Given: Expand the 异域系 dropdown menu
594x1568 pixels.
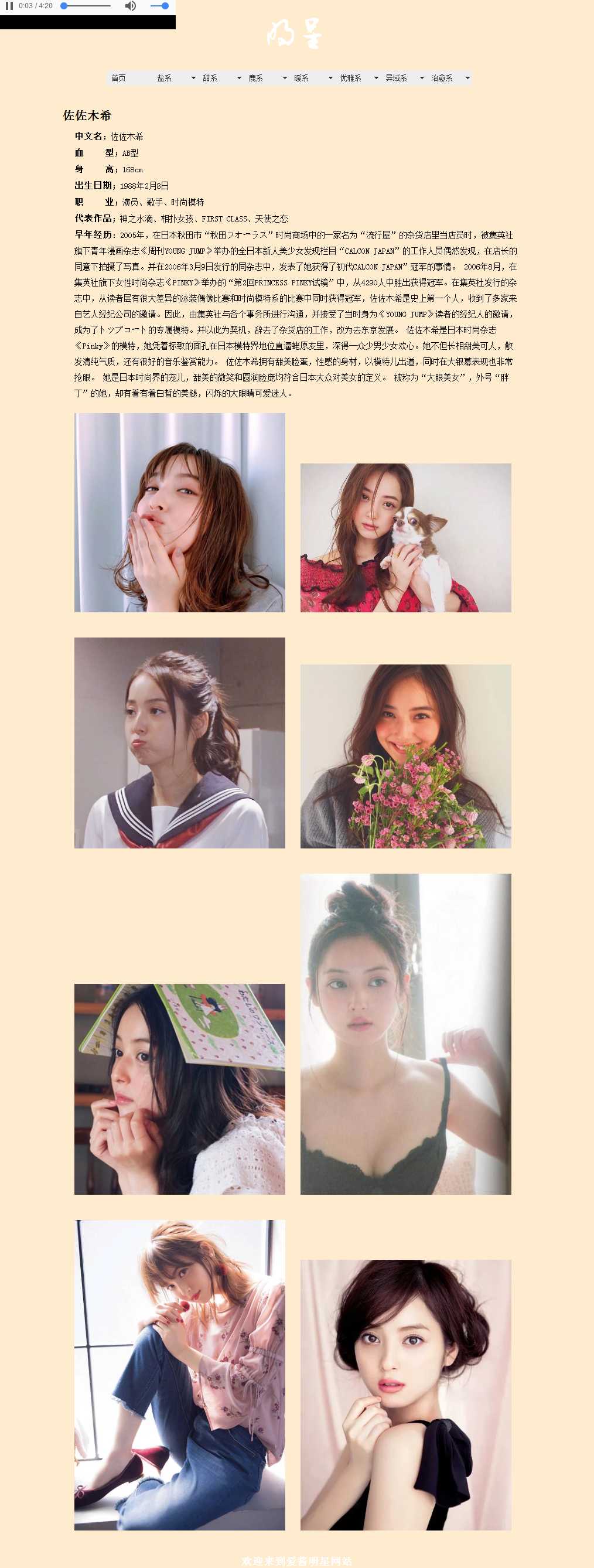Looking at the screenshot, I should pyautogui.click(x=404, y=78).
